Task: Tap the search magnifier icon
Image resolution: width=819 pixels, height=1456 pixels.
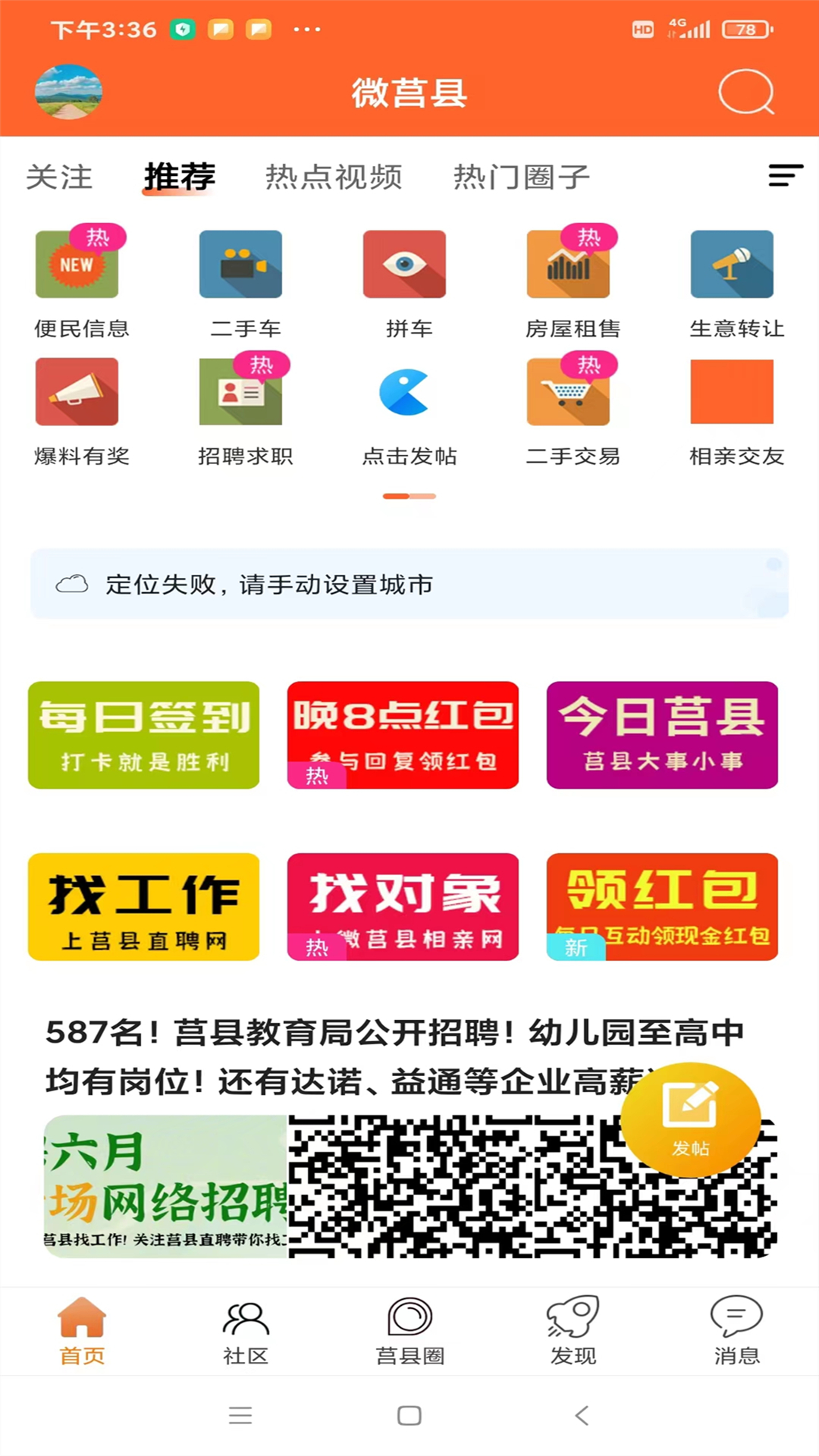Action: (x=745, y=92)
